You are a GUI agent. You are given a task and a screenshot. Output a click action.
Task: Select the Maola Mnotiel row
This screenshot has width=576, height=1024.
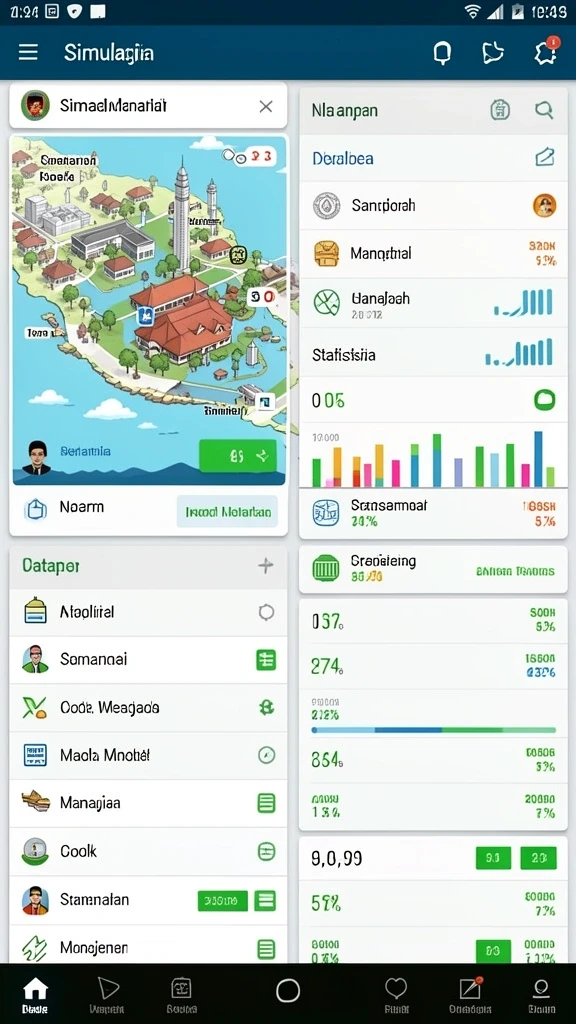148,756
